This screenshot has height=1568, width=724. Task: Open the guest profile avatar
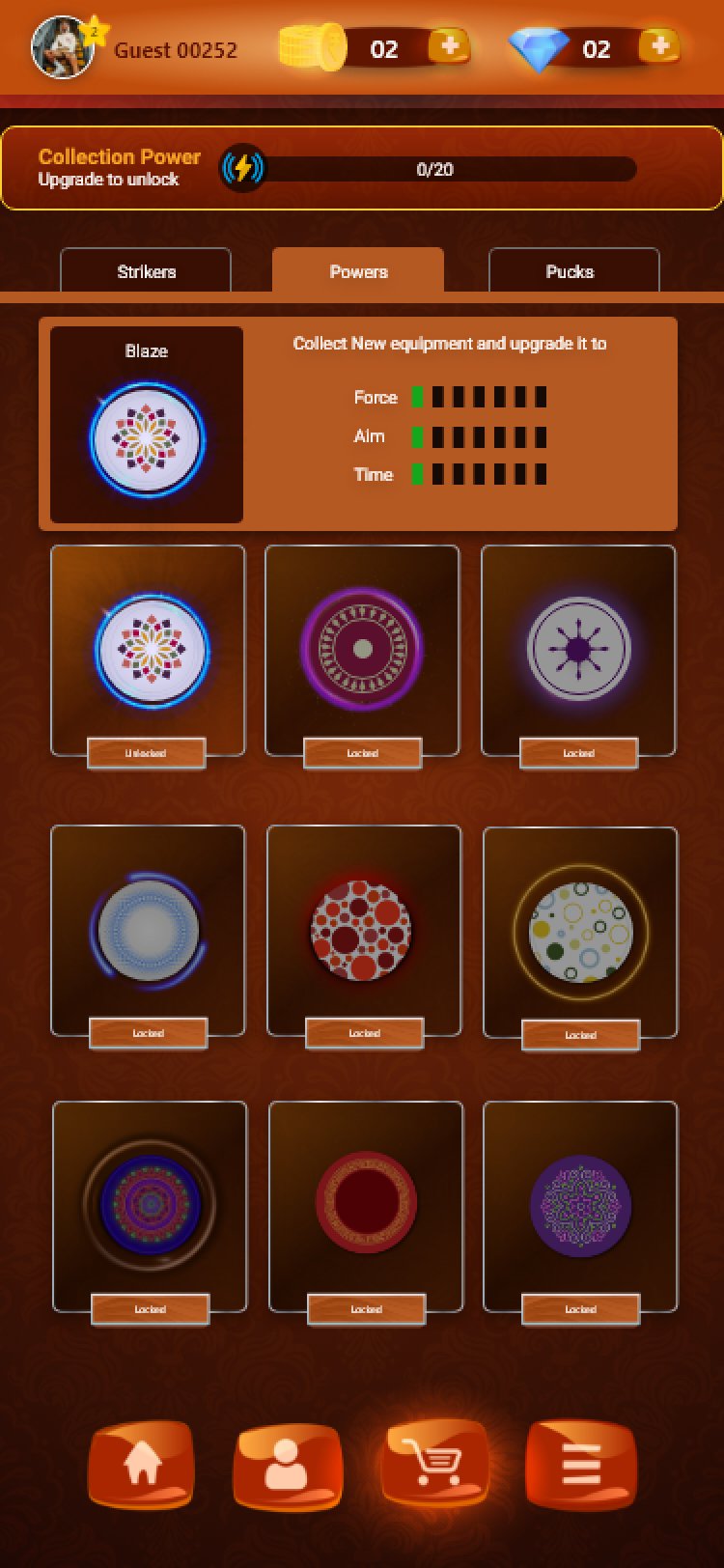point(63,48)
